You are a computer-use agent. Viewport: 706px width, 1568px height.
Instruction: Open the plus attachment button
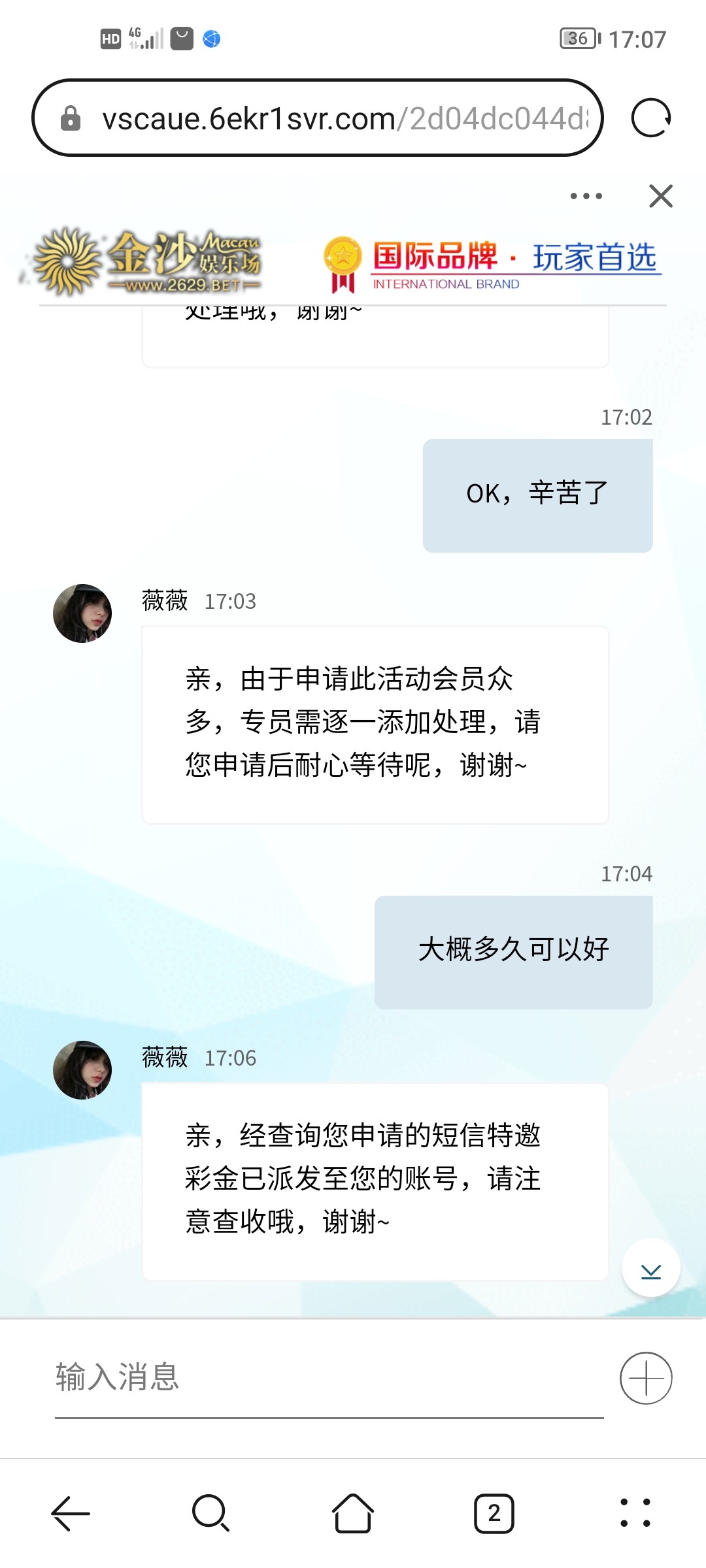click(645, 1378)
